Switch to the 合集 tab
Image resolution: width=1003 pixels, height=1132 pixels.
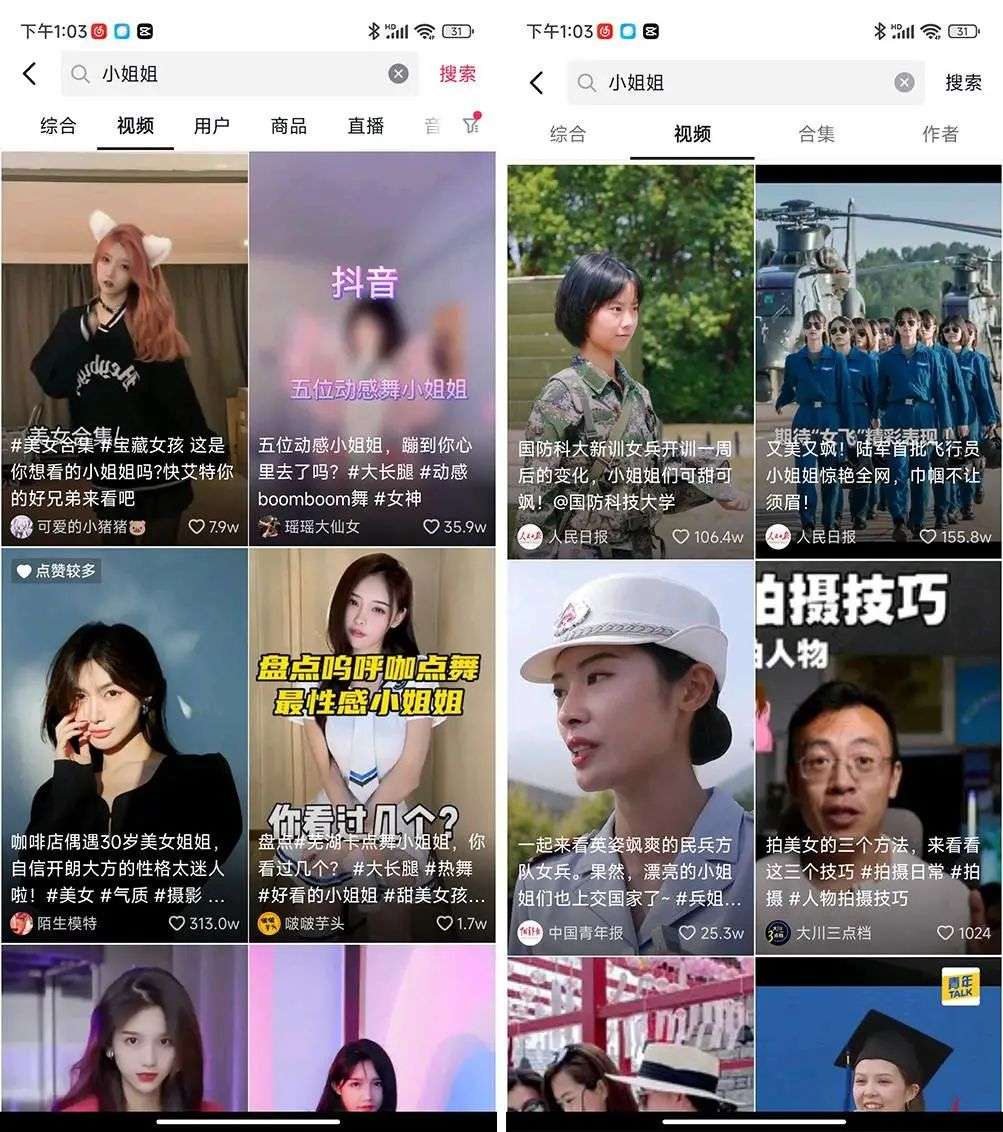pyautogui.click(x=816, y=134)
